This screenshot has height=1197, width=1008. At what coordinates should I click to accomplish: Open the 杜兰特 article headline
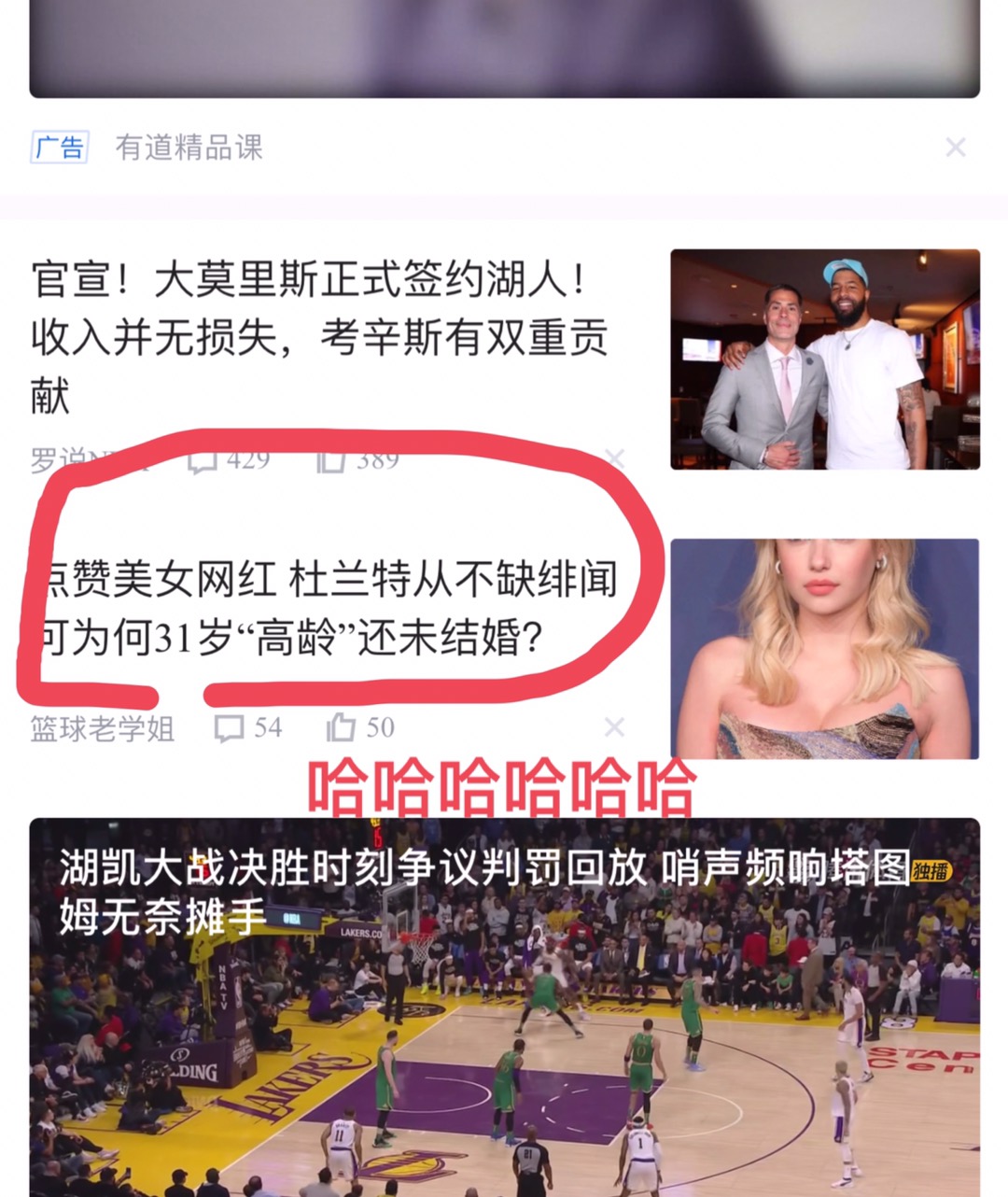click(x=327, y=609)
